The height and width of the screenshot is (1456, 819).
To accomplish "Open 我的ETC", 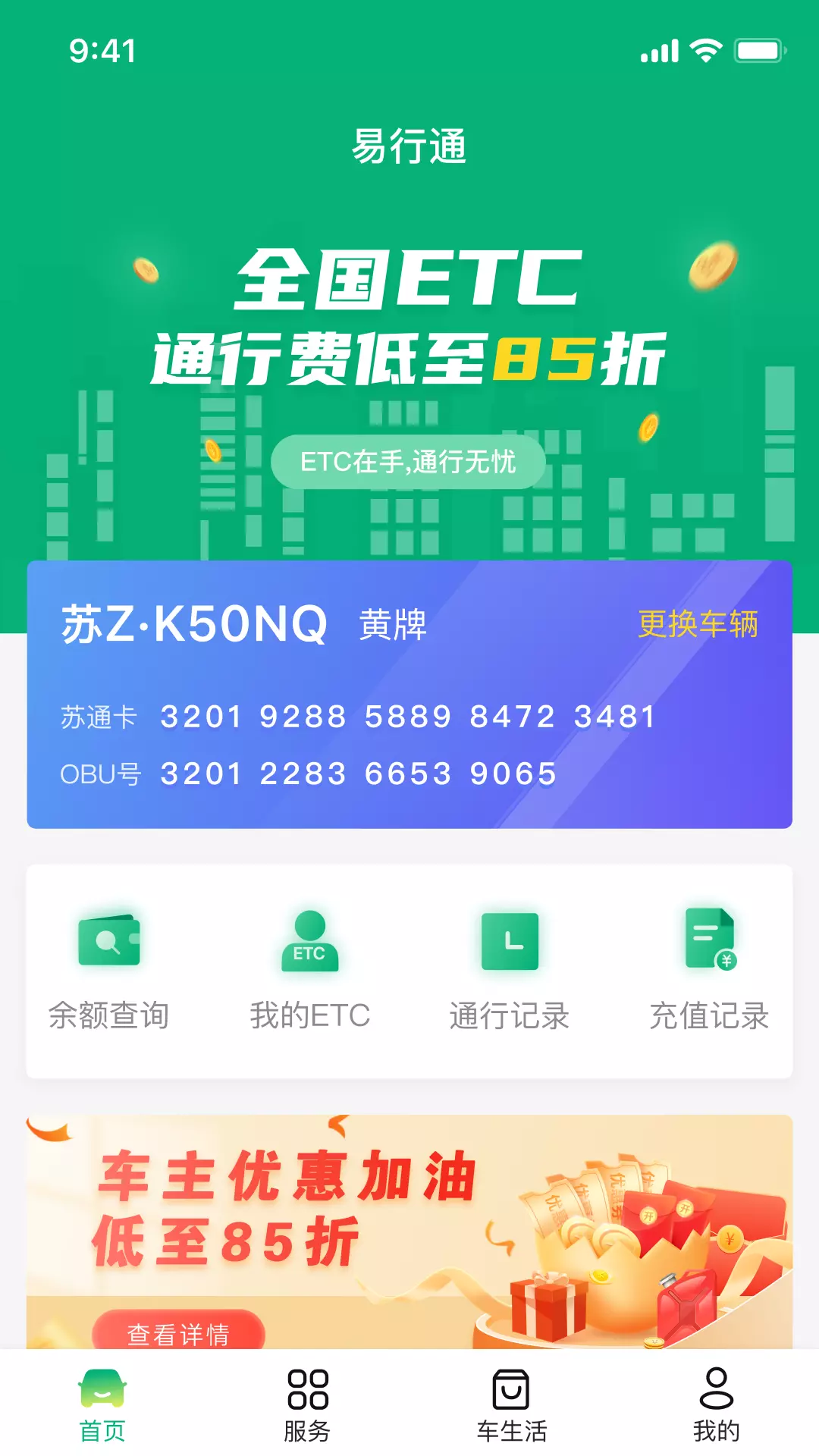I will click(310, 971).
